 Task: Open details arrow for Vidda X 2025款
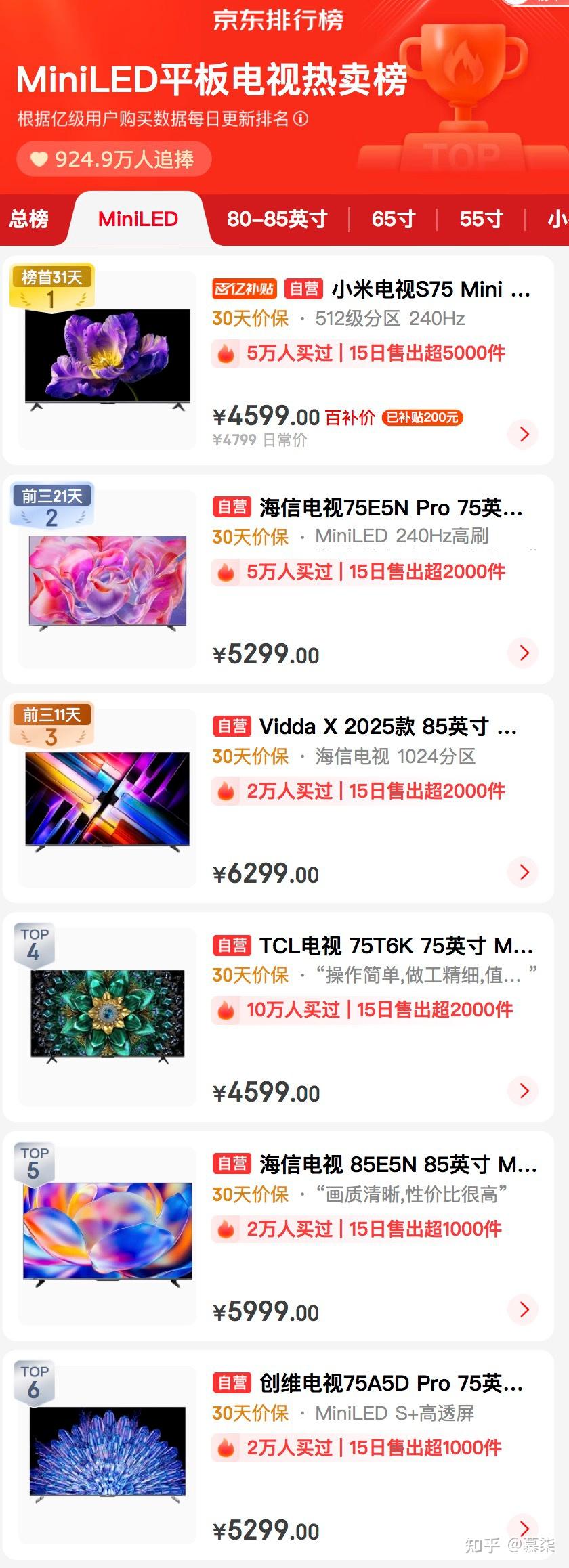[x=522, y=872]
